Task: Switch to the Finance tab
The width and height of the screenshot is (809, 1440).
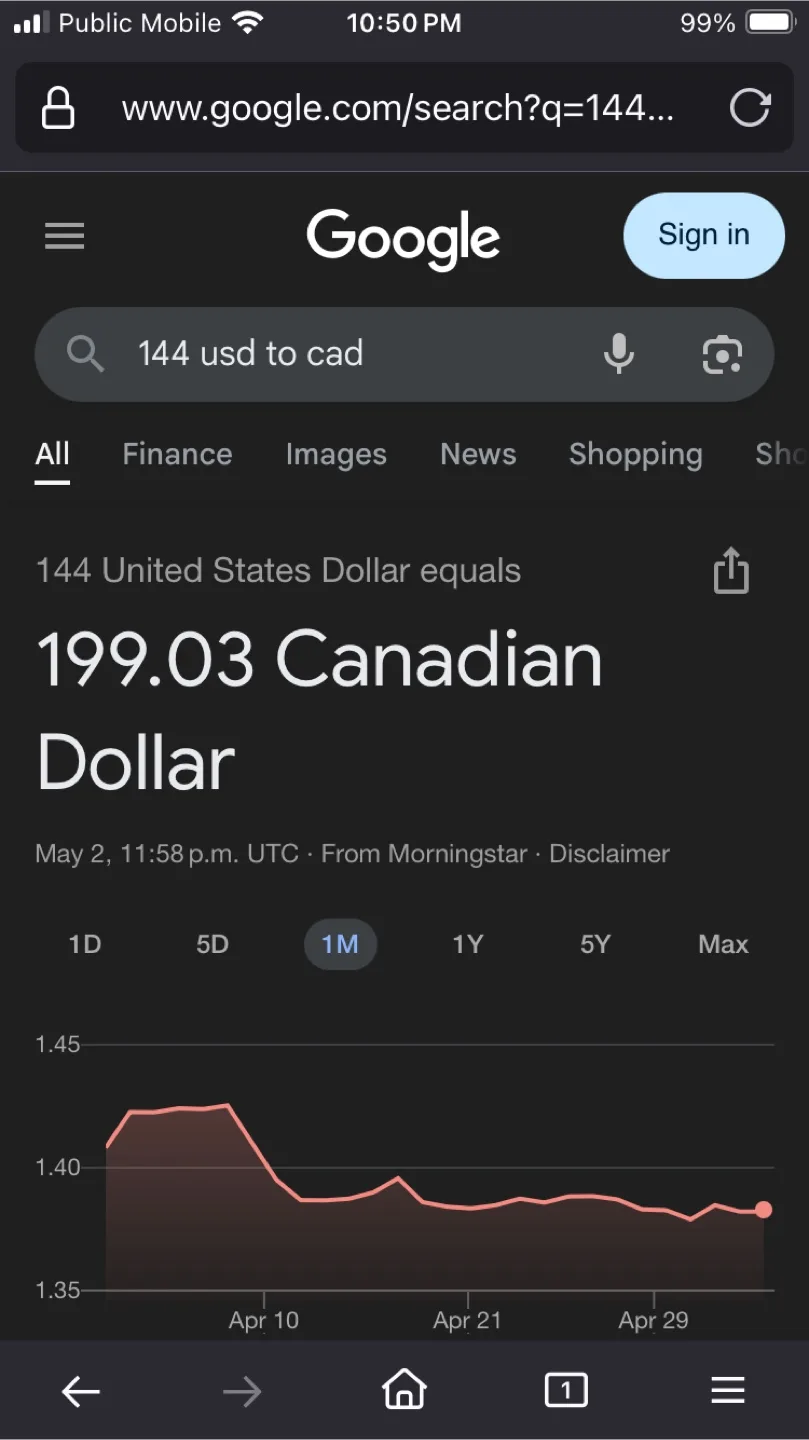Action: point(177,454)
